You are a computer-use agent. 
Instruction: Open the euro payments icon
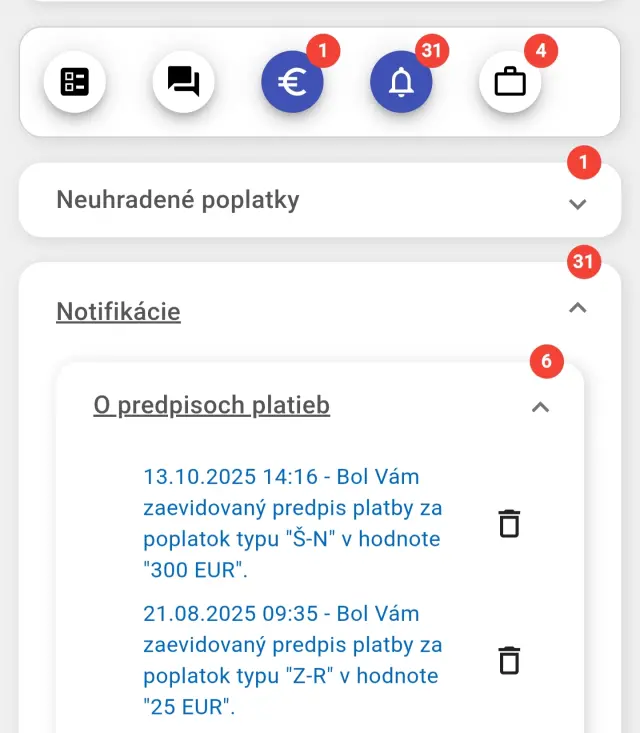click(x=292, y=82)
